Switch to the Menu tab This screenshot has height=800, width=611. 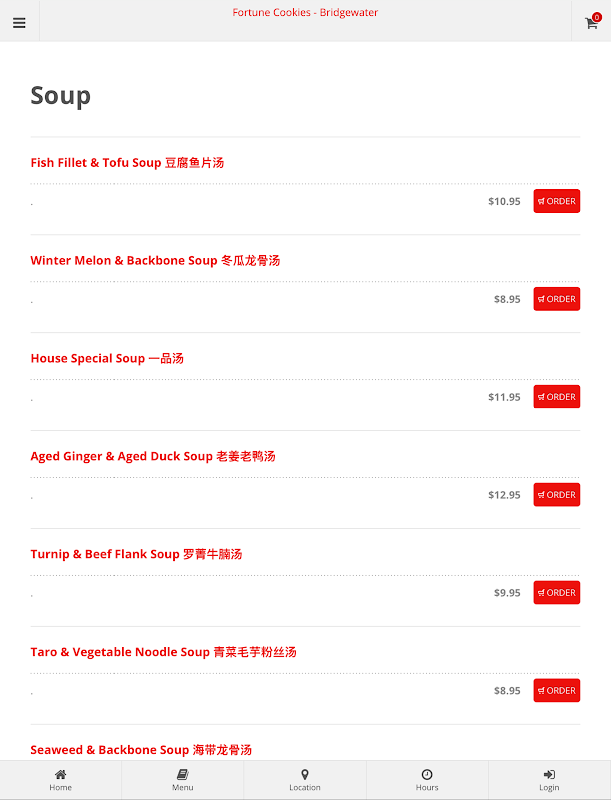coord(182,780)
